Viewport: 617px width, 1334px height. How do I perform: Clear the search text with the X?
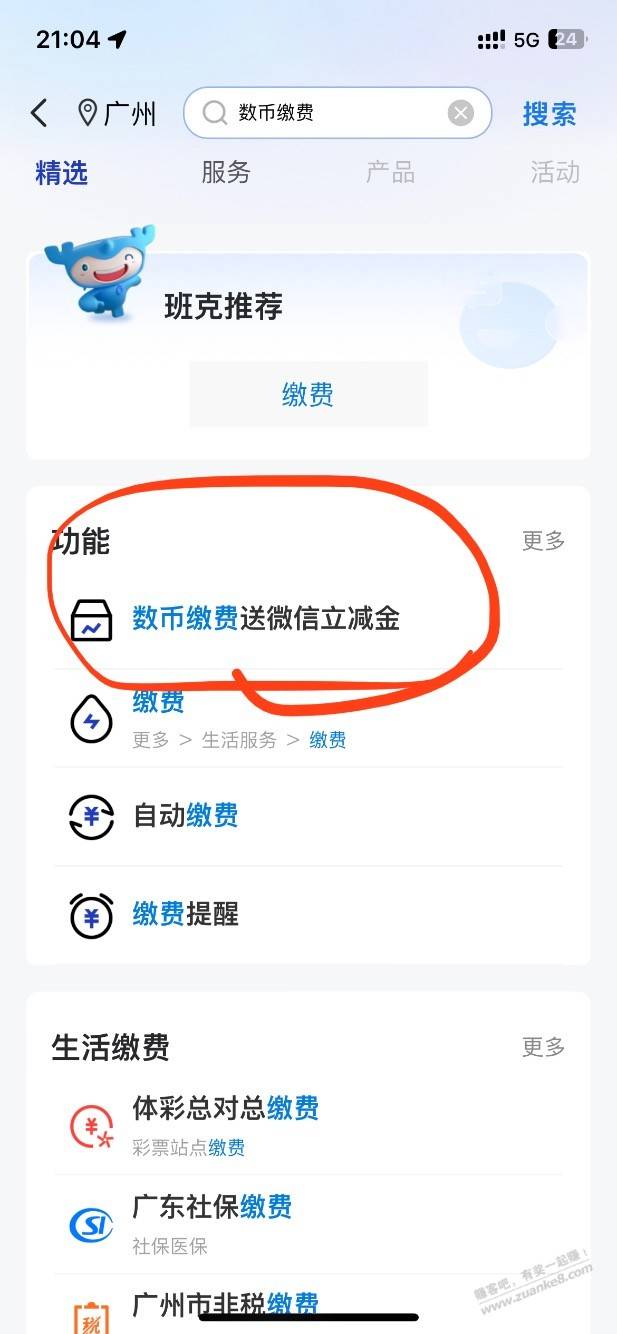tap(460, 113)
